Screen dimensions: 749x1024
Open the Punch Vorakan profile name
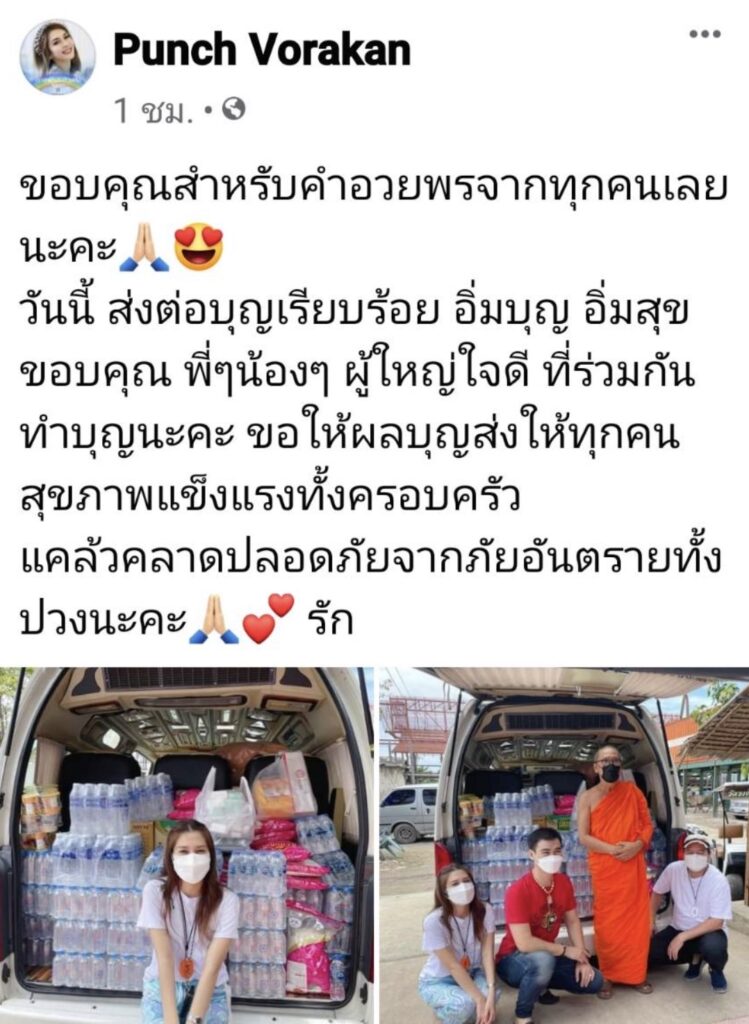coord(261,49)
